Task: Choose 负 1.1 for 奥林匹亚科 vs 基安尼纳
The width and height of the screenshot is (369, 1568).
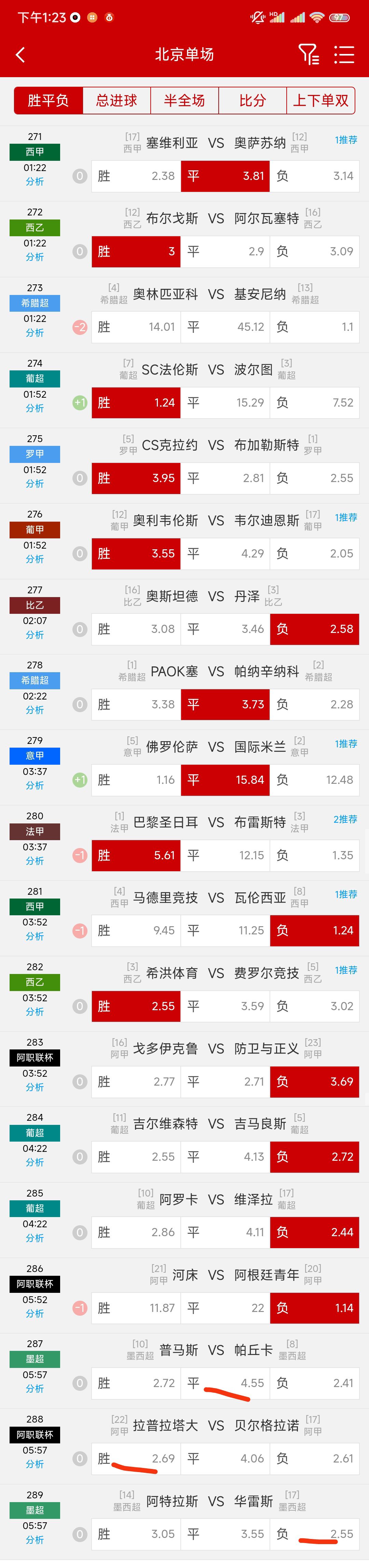Action: [314, 327]
